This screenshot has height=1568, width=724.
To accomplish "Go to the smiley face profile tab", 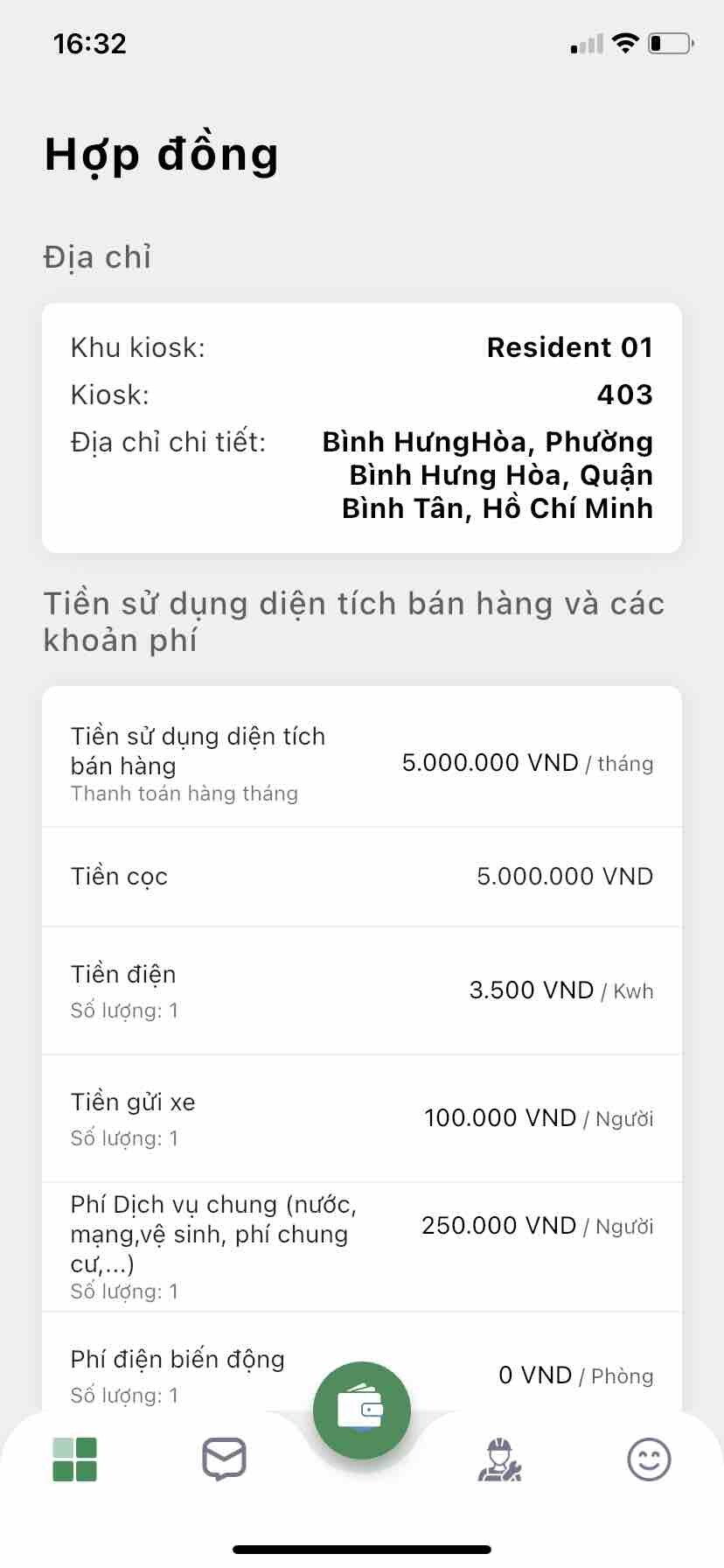I will pyautogui.click(x=649, y=1459).
